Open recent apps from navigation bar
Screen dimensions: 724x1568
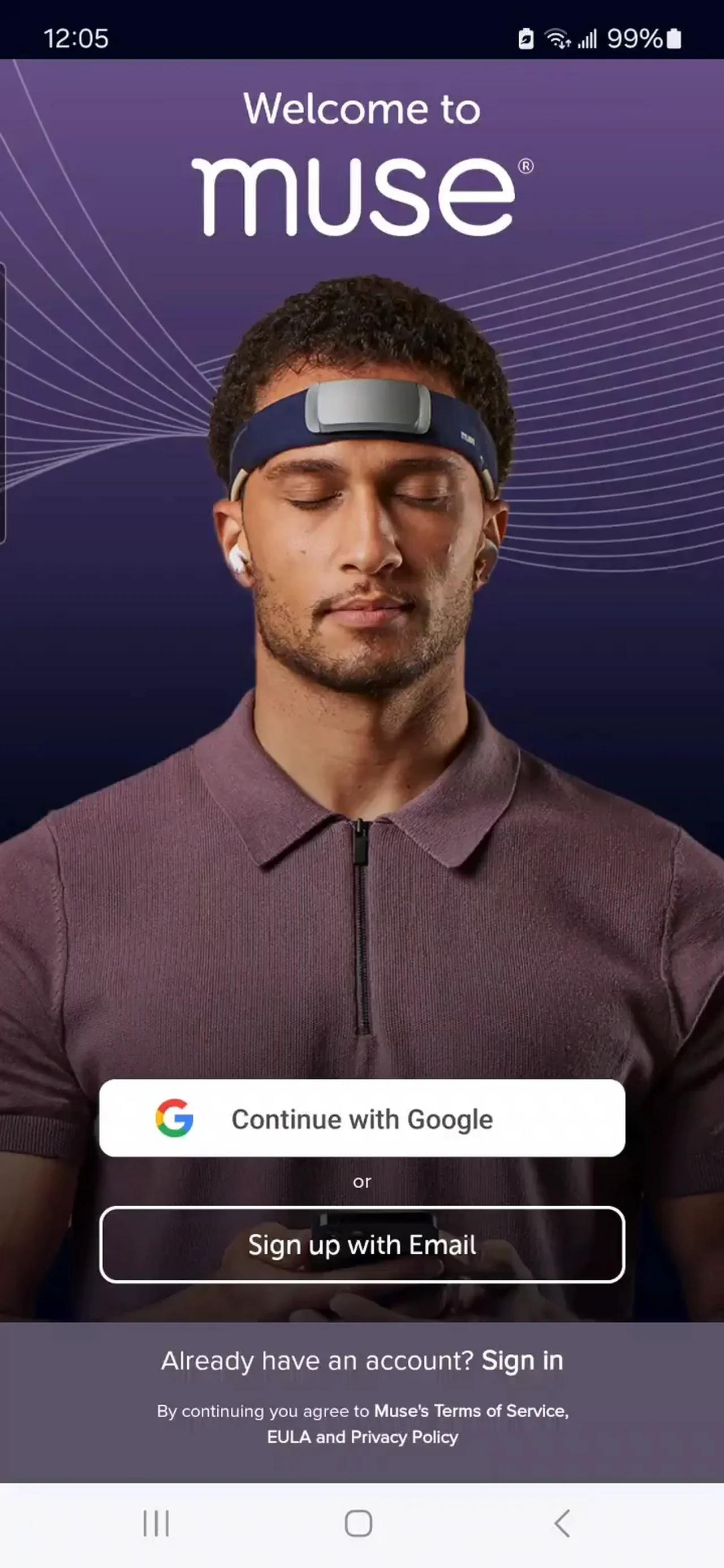pyautogui.click(x=156, y=1523)
